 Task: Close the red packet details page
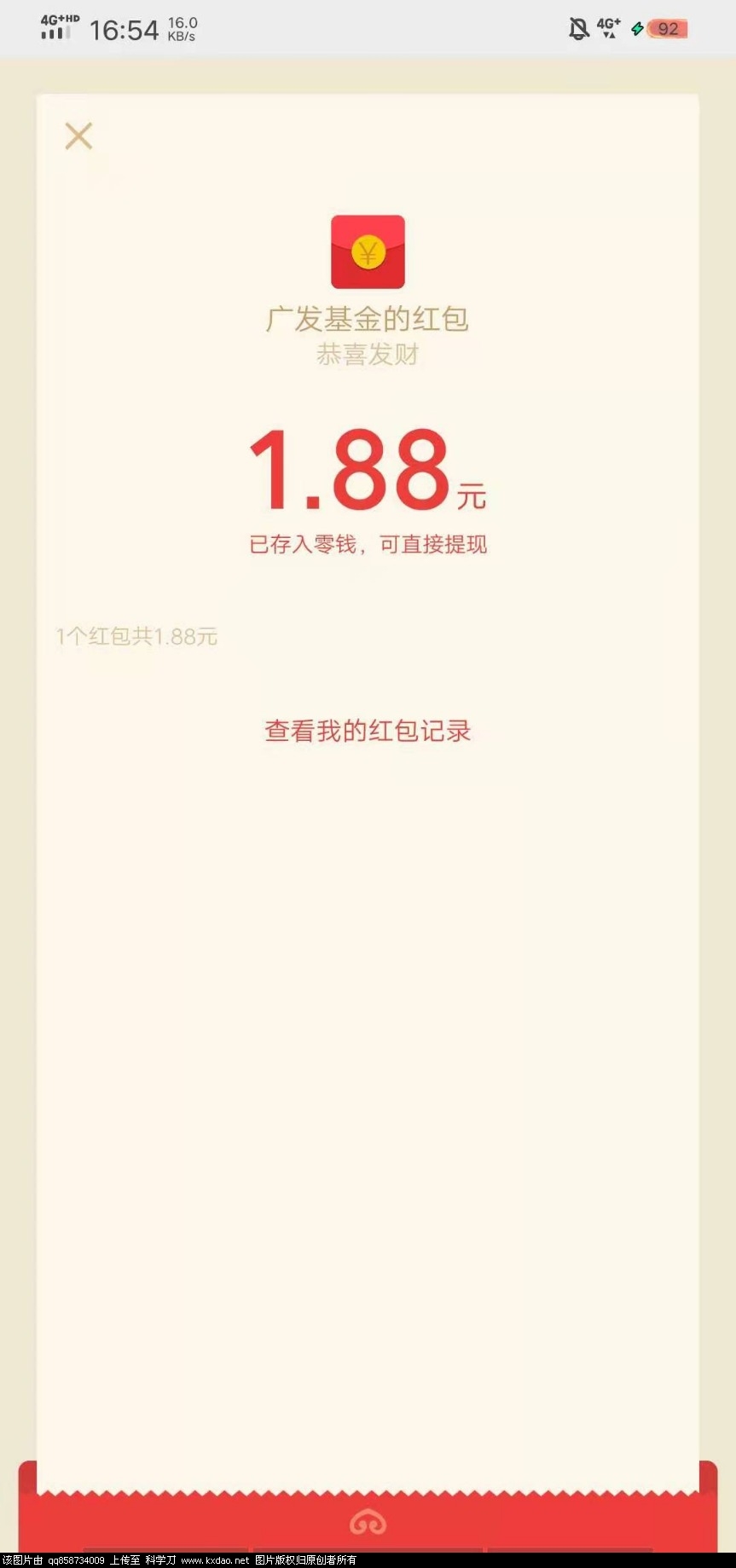[x=78, y=136]
